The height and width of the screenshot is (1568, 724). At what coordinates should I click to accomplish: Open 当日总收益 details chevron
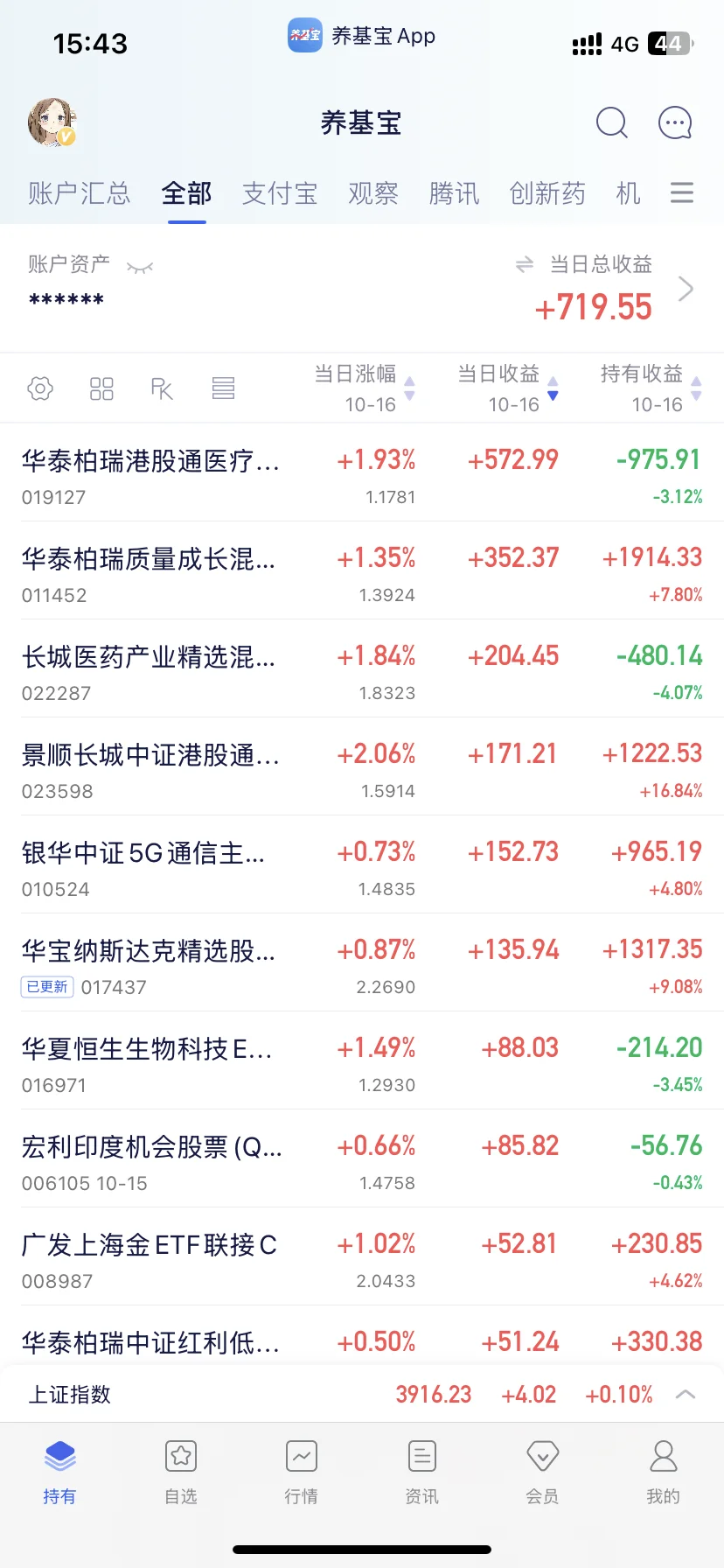click(x=686, y=289)
